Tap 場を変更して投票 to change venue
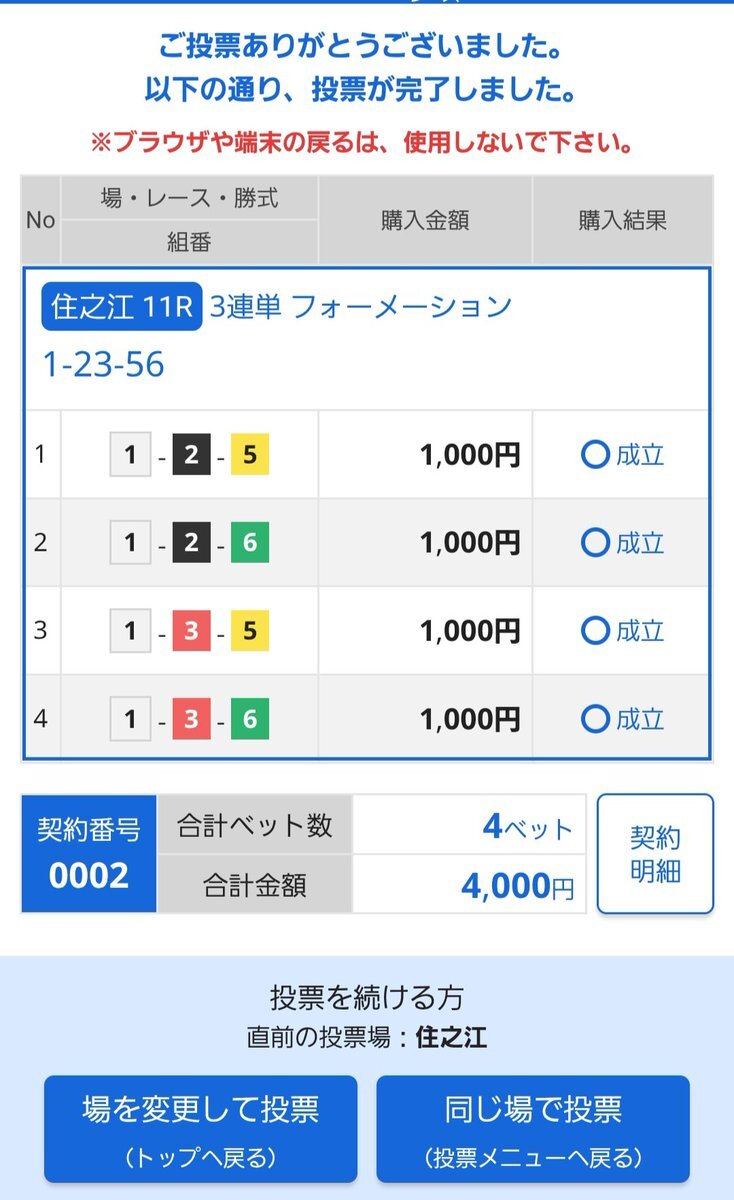 click(x=200, y=1129)
